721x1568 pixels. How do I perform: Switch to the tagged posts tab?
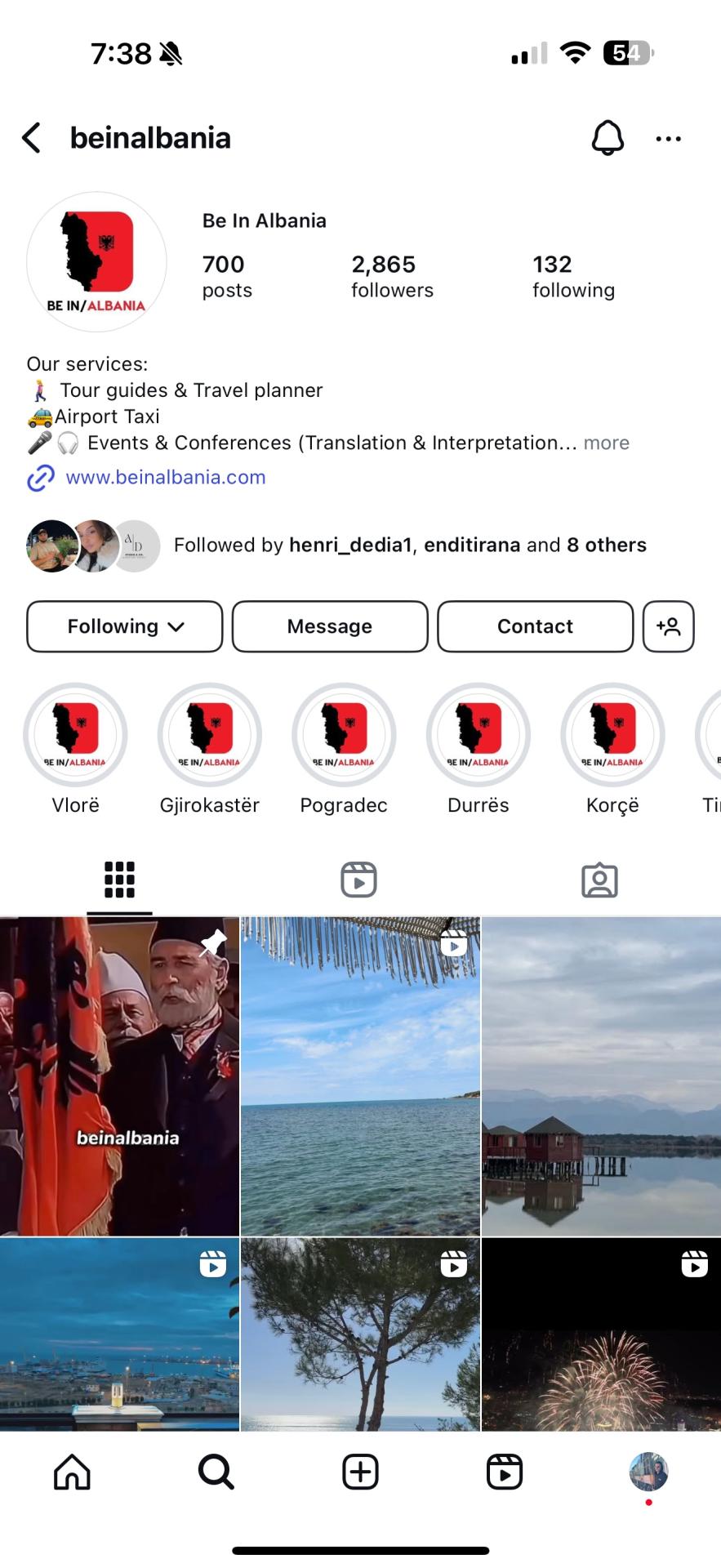[599, 880]
